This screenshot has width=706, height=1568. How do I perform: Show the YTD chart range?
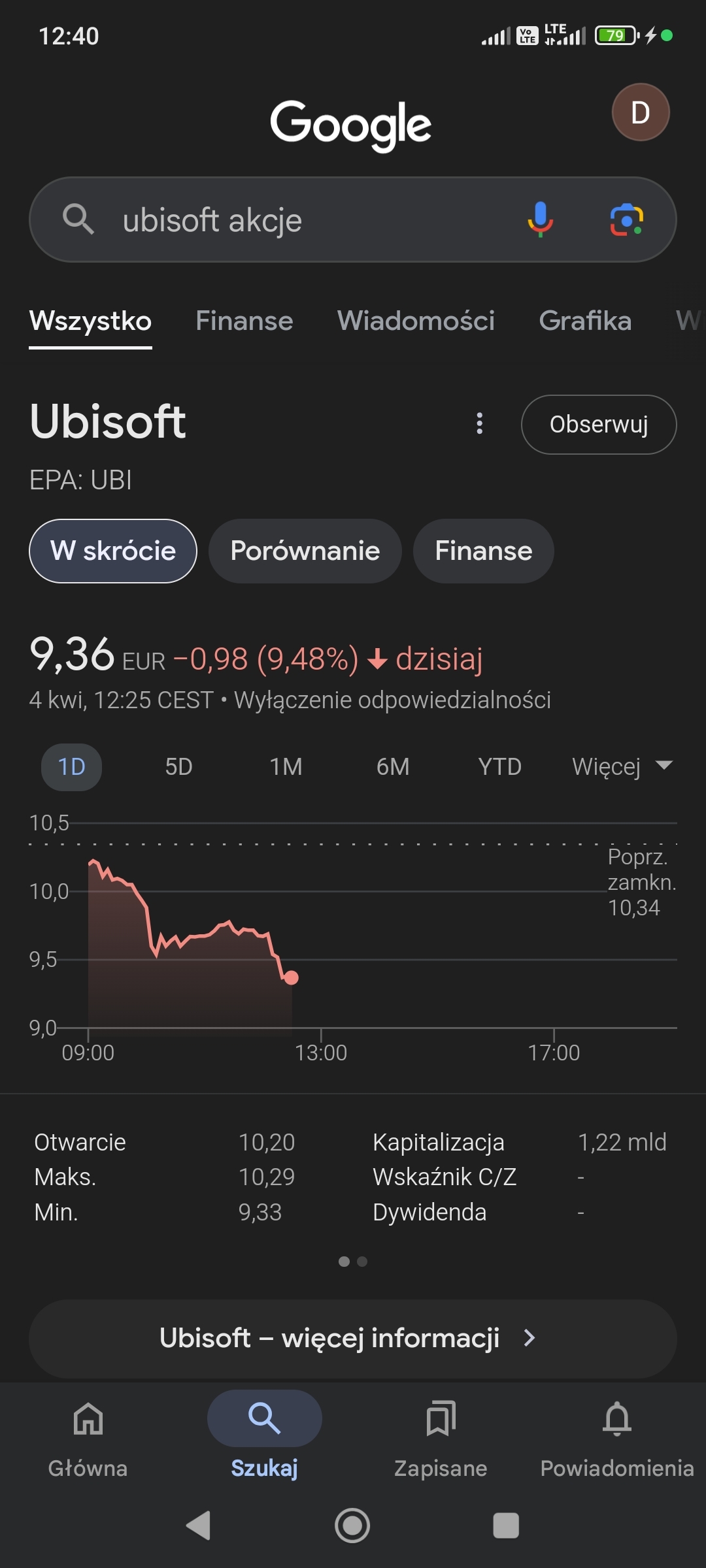click(499, 766)
